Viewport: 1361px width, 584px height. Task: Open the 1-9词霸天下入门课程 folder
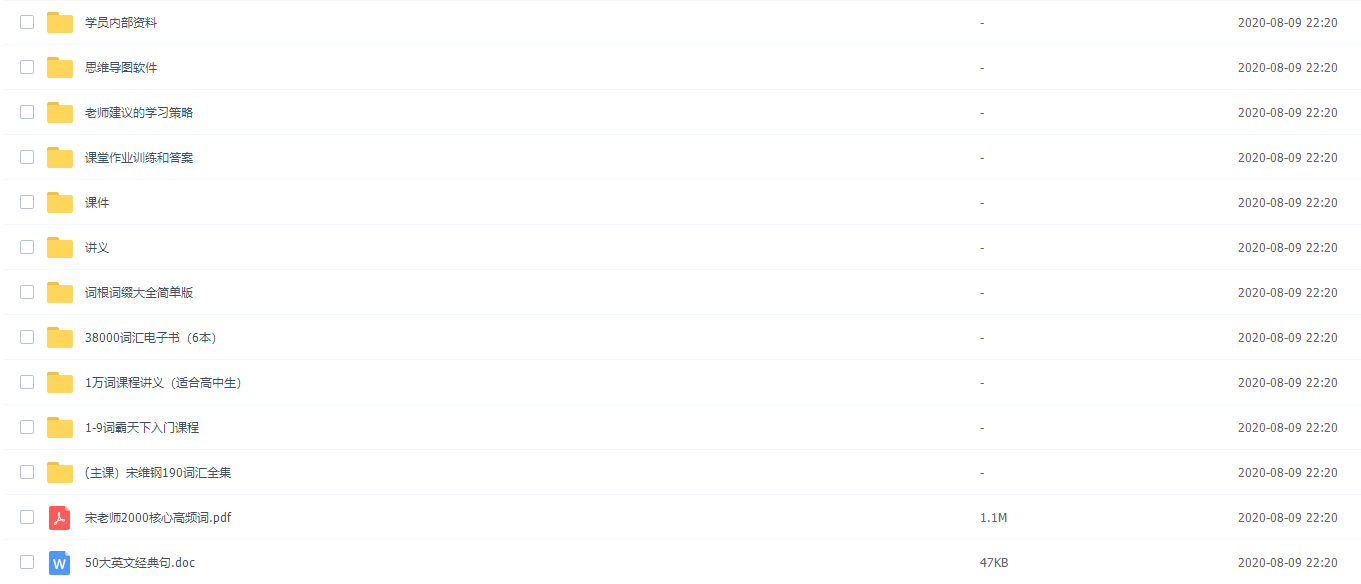point(141,428)
